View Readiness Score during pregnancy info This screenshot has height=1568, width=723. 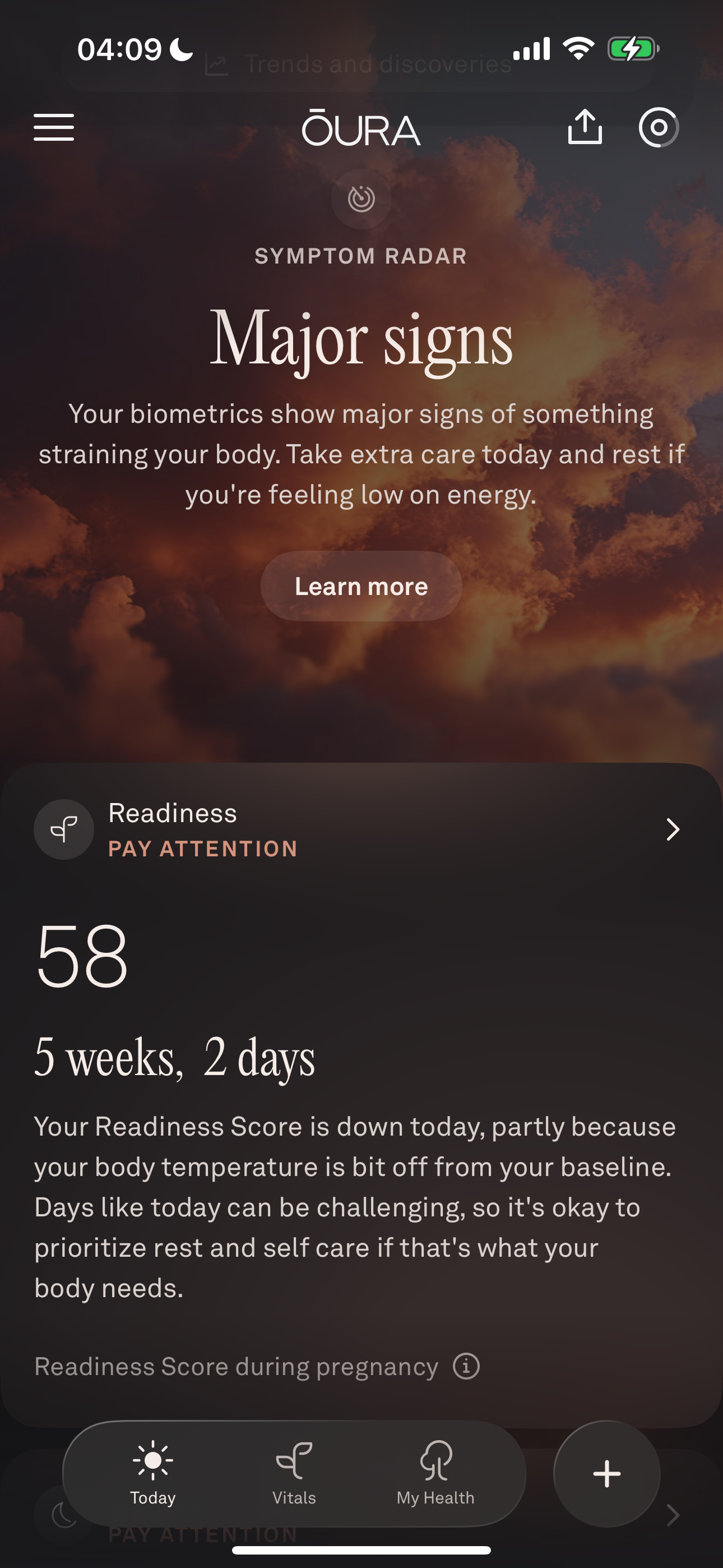(x=466, y=1367)
